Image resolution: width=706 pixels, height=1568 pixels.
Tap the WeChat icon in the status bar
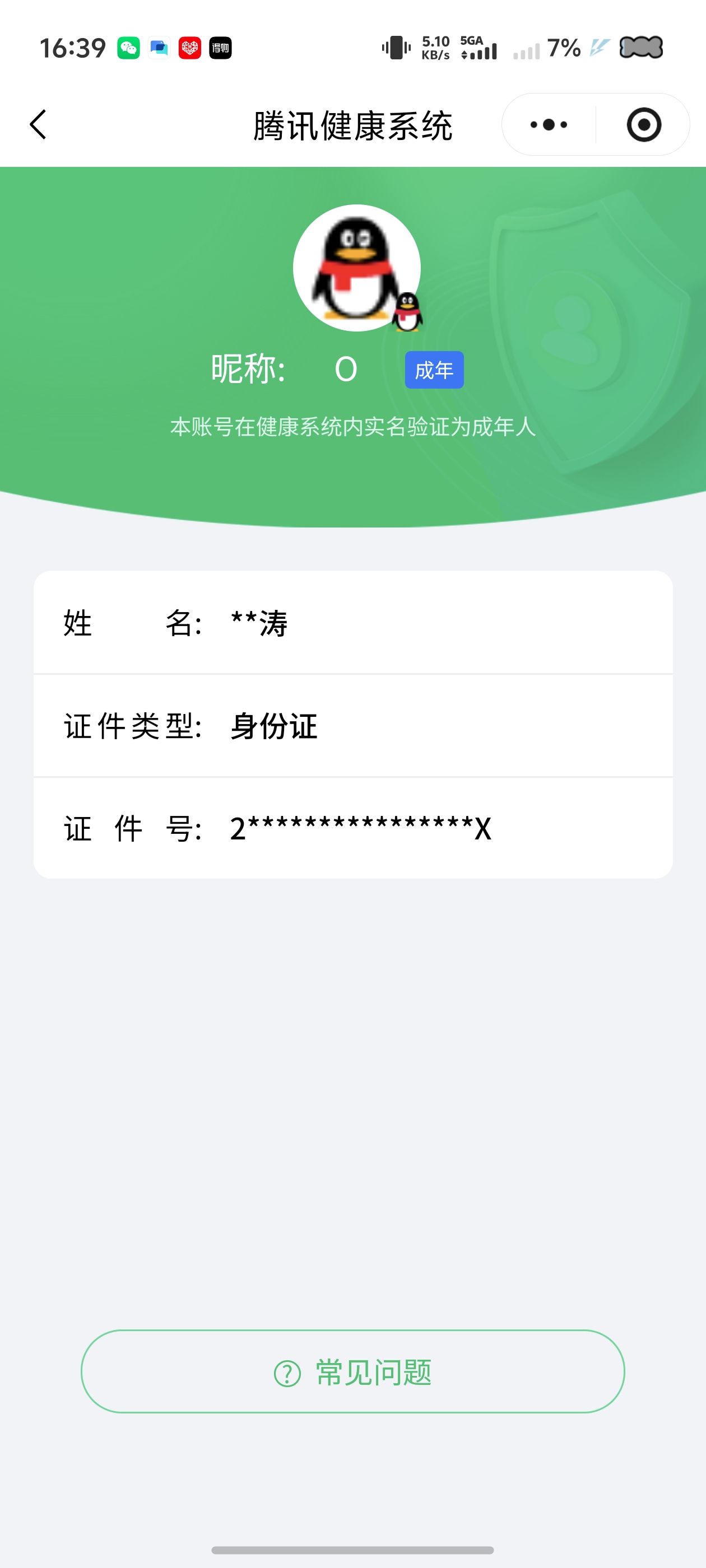130,49
